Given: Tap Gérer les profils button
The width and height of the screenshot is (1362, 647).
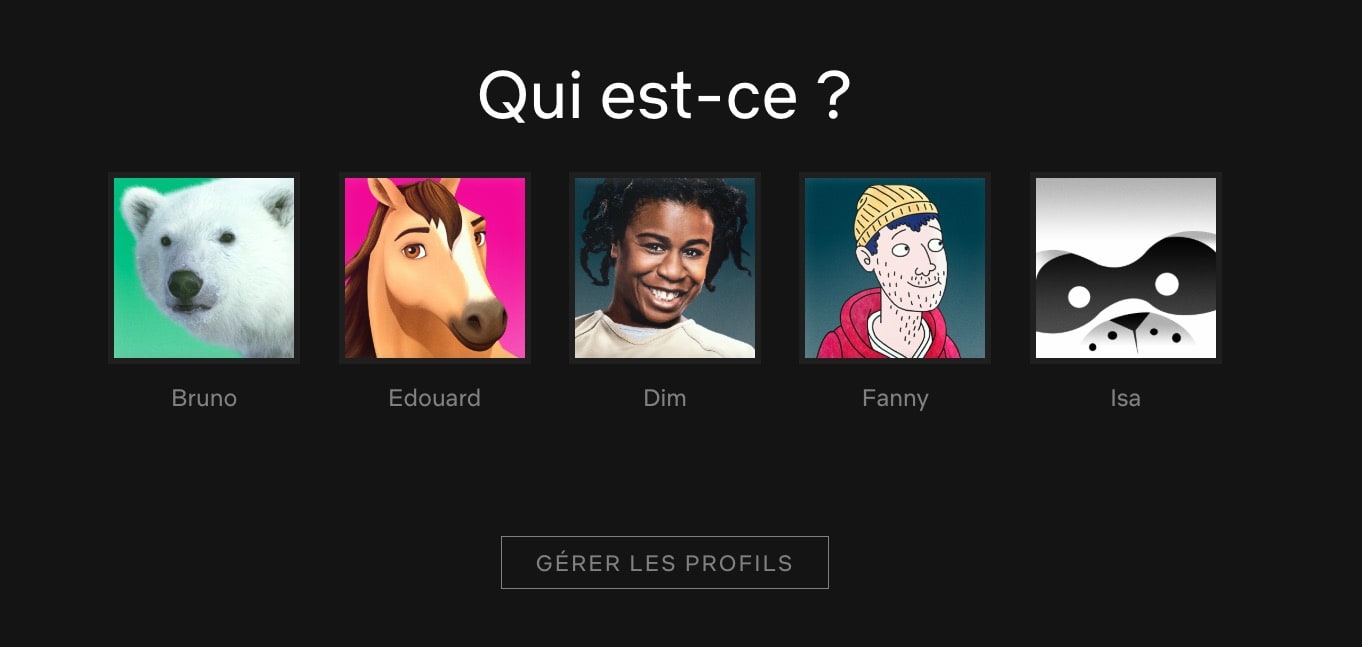Looking at the screenshot, I should coord(665,563).
